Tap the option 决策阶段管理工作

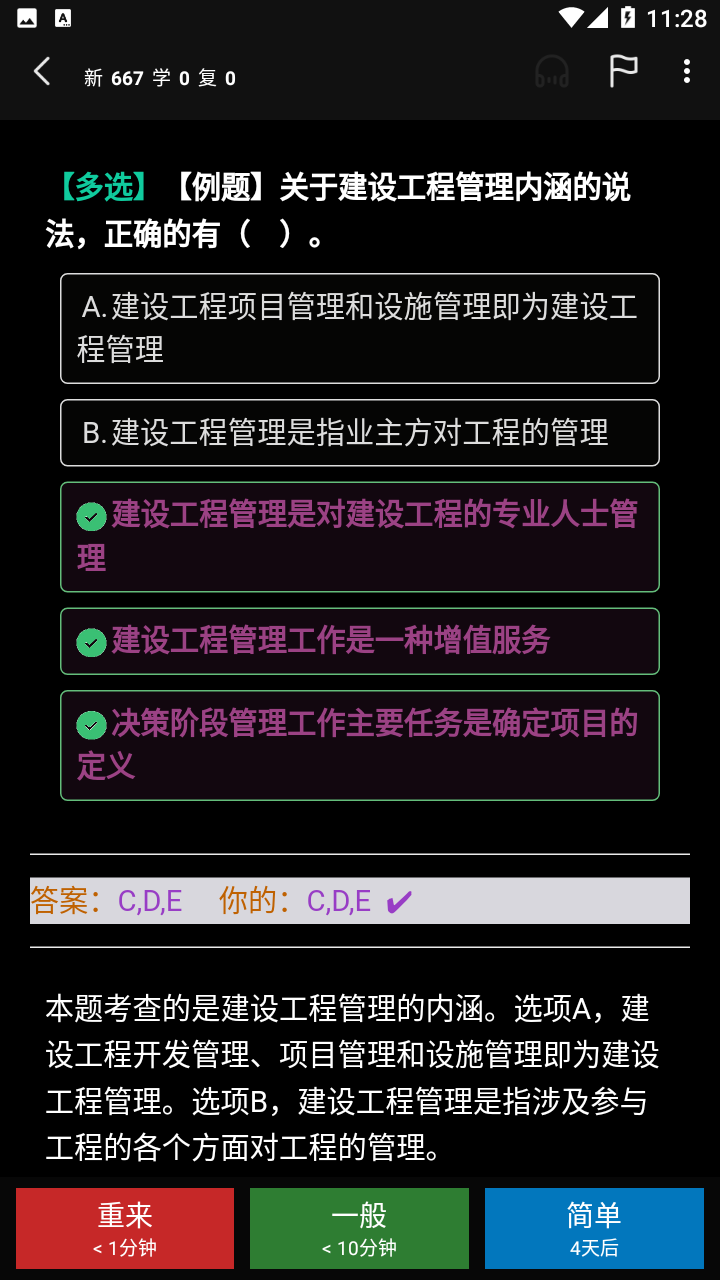point(360,745)
